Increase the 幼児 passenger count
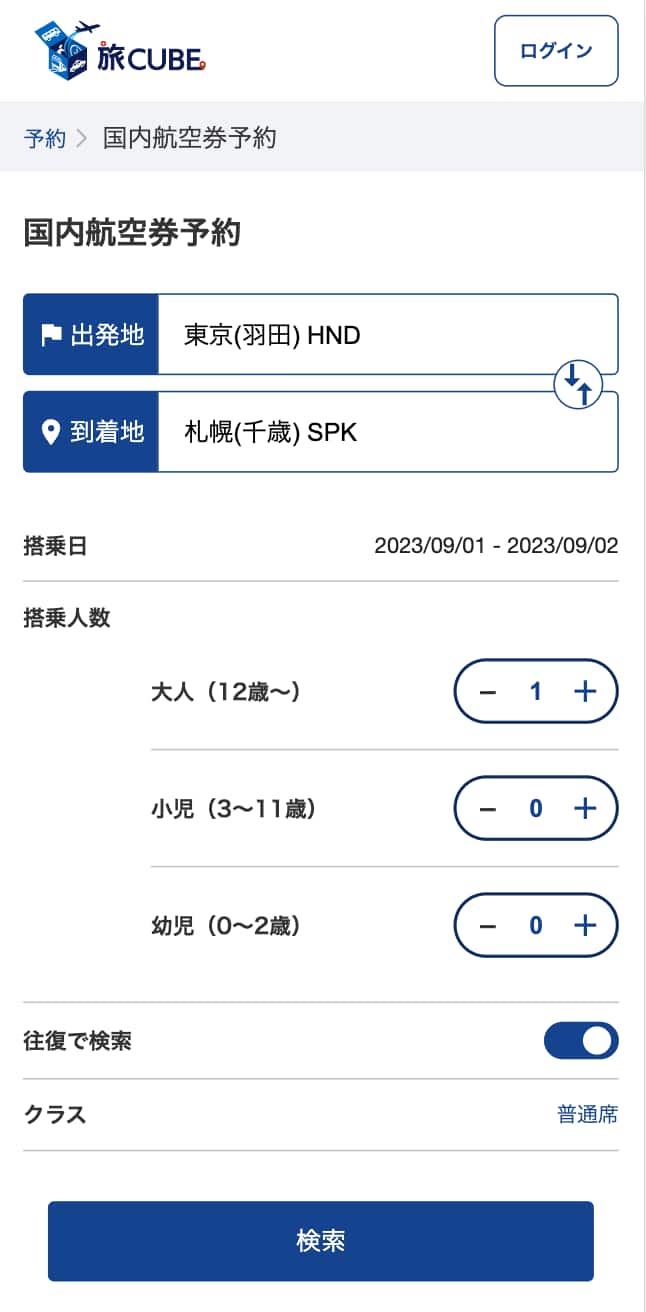Image resolution: width=646 pixels, height=1312 pixels. click(x=585, y=926)
